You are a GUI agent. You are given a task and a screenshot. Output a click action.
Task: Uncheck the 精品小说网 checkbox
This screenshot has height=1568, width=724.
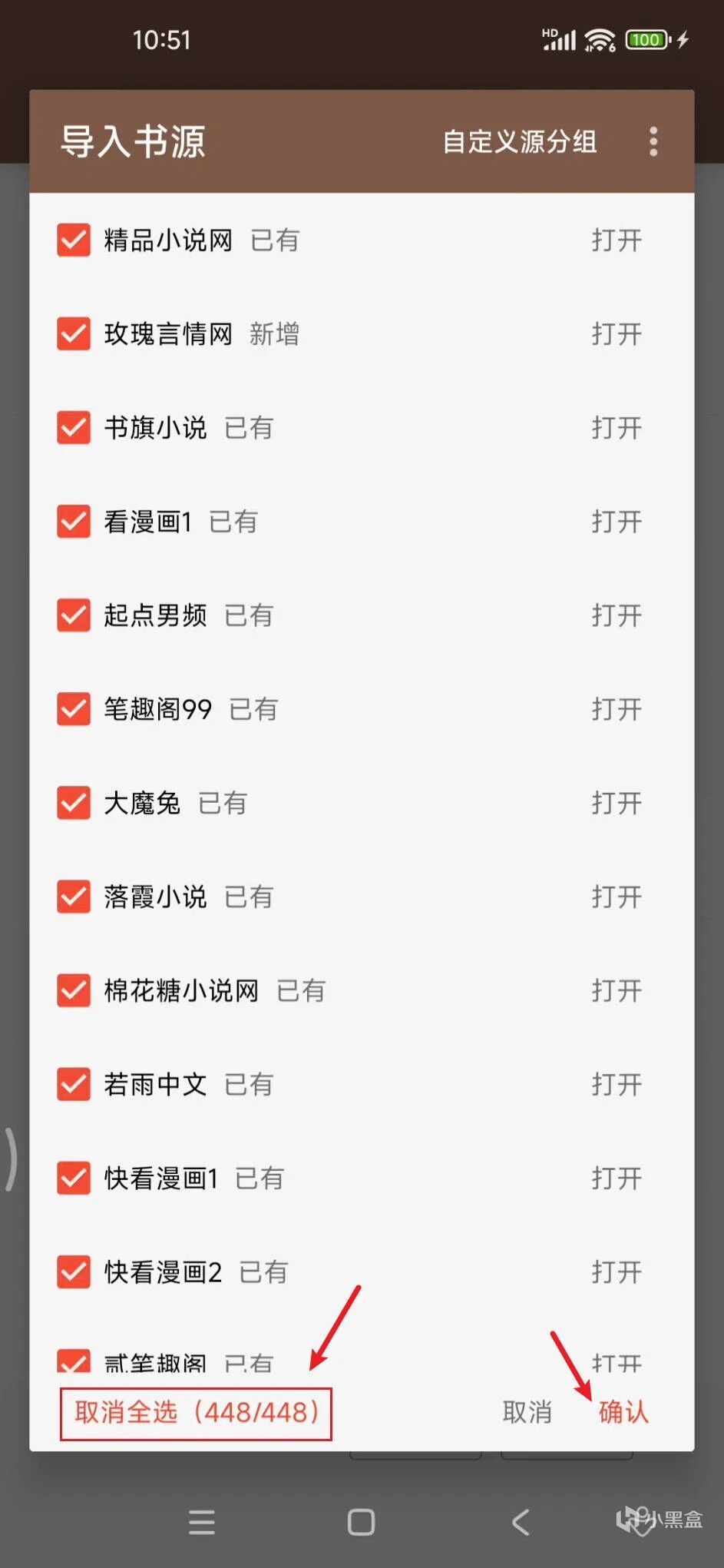click(74, 240)
